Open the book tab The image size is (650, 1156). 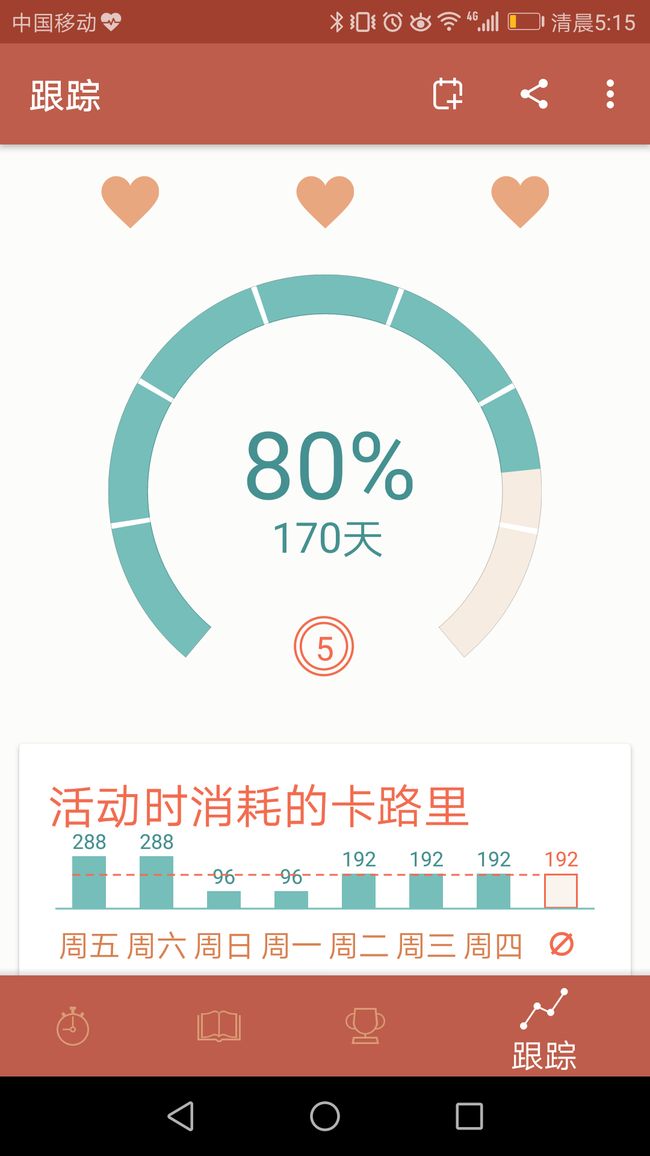(x=219, y=1026)
